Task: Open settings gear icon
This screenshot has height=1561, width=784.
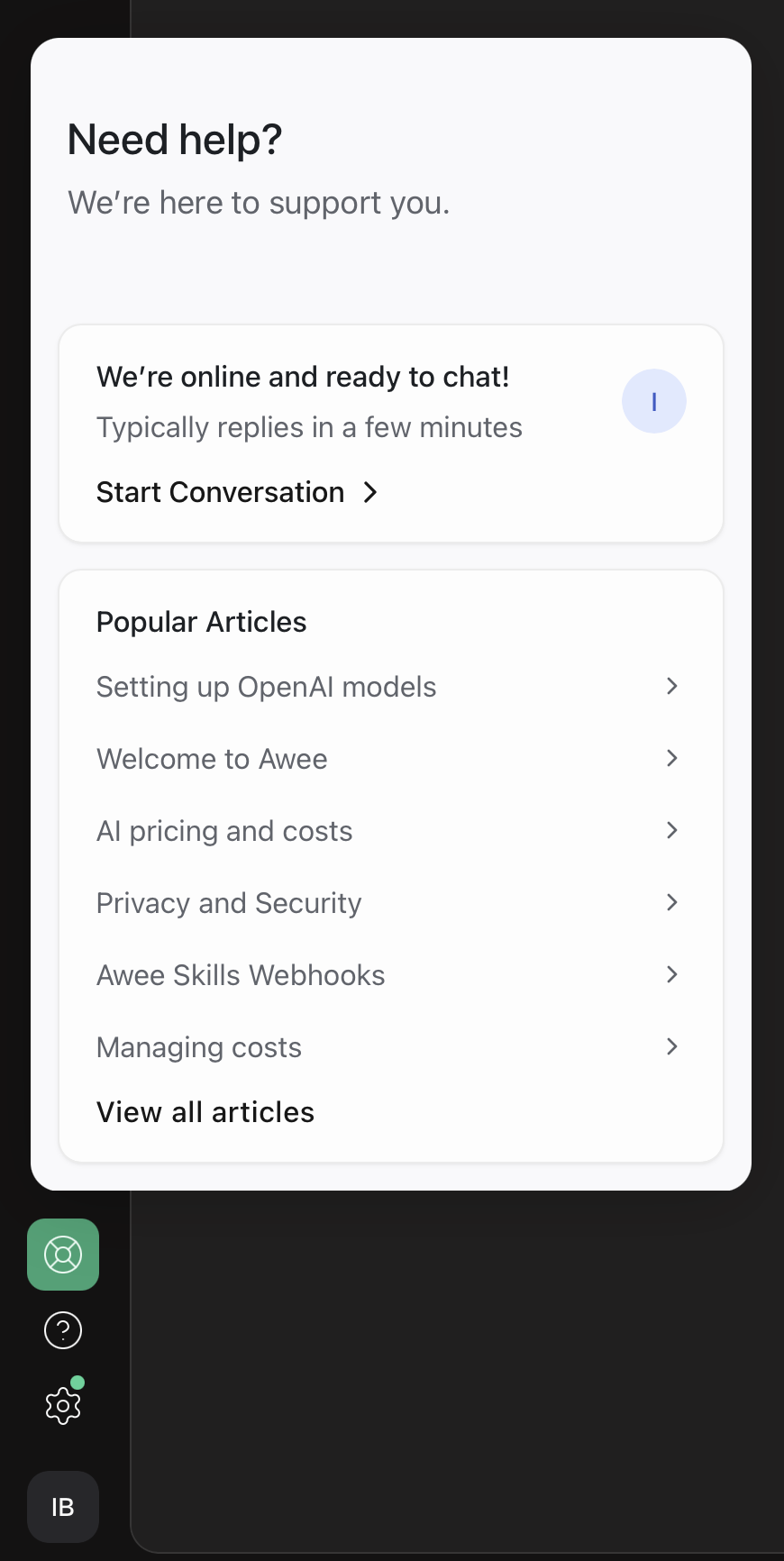Action: (x=63, y=1406)
